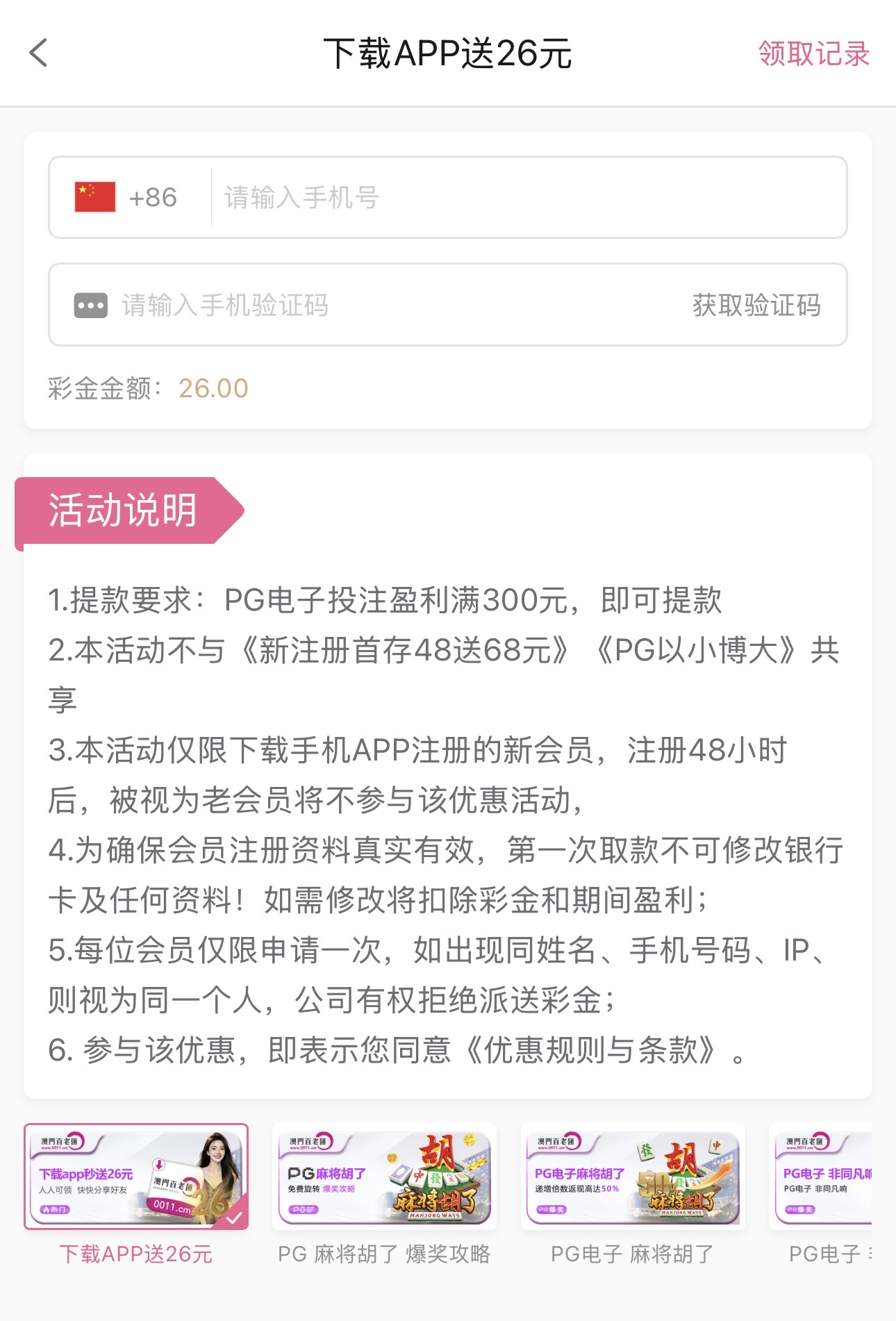
Task: Request a code with 获取验证码
Action: [x=756, y=305]
